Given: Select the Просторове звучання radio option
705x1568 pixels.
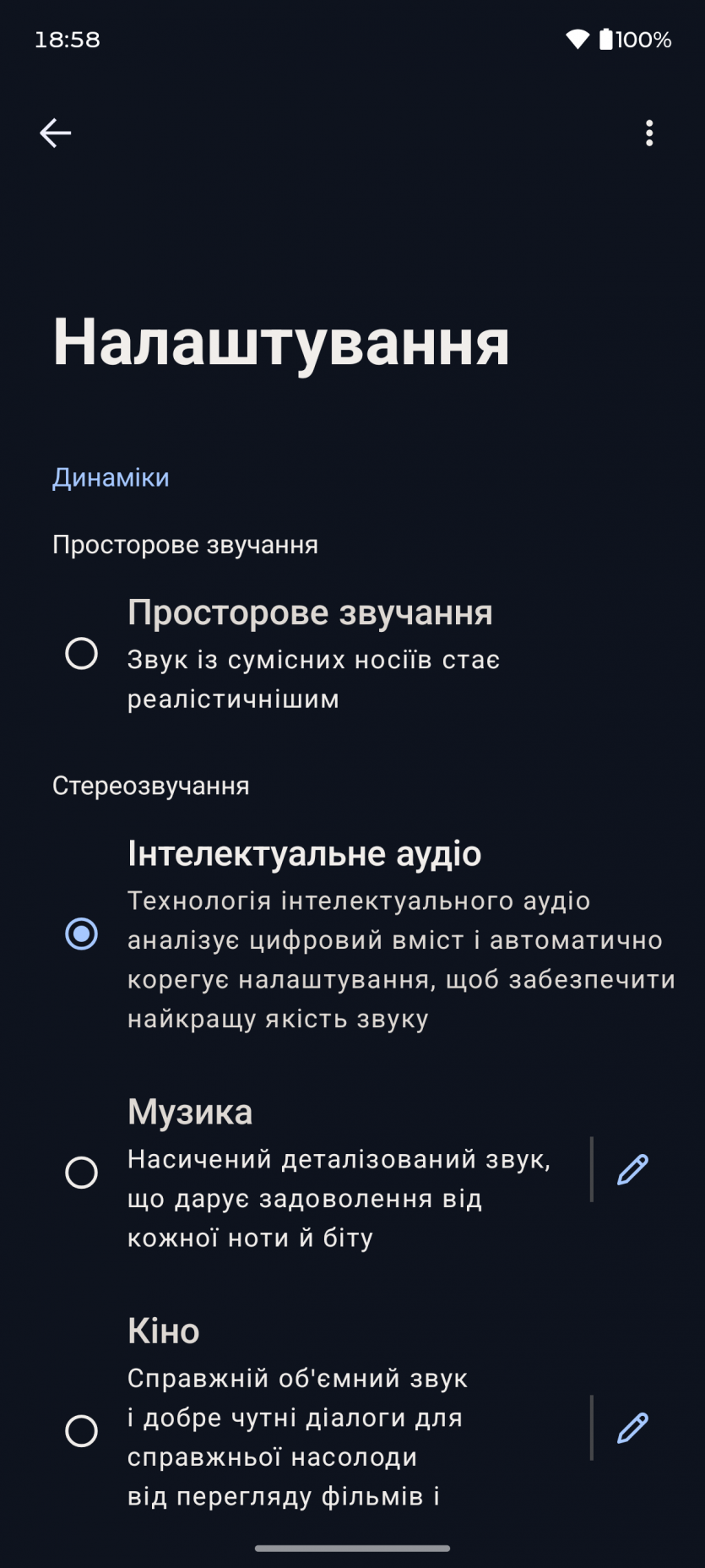Looking at the screenshot, I should tap(82, 654).
